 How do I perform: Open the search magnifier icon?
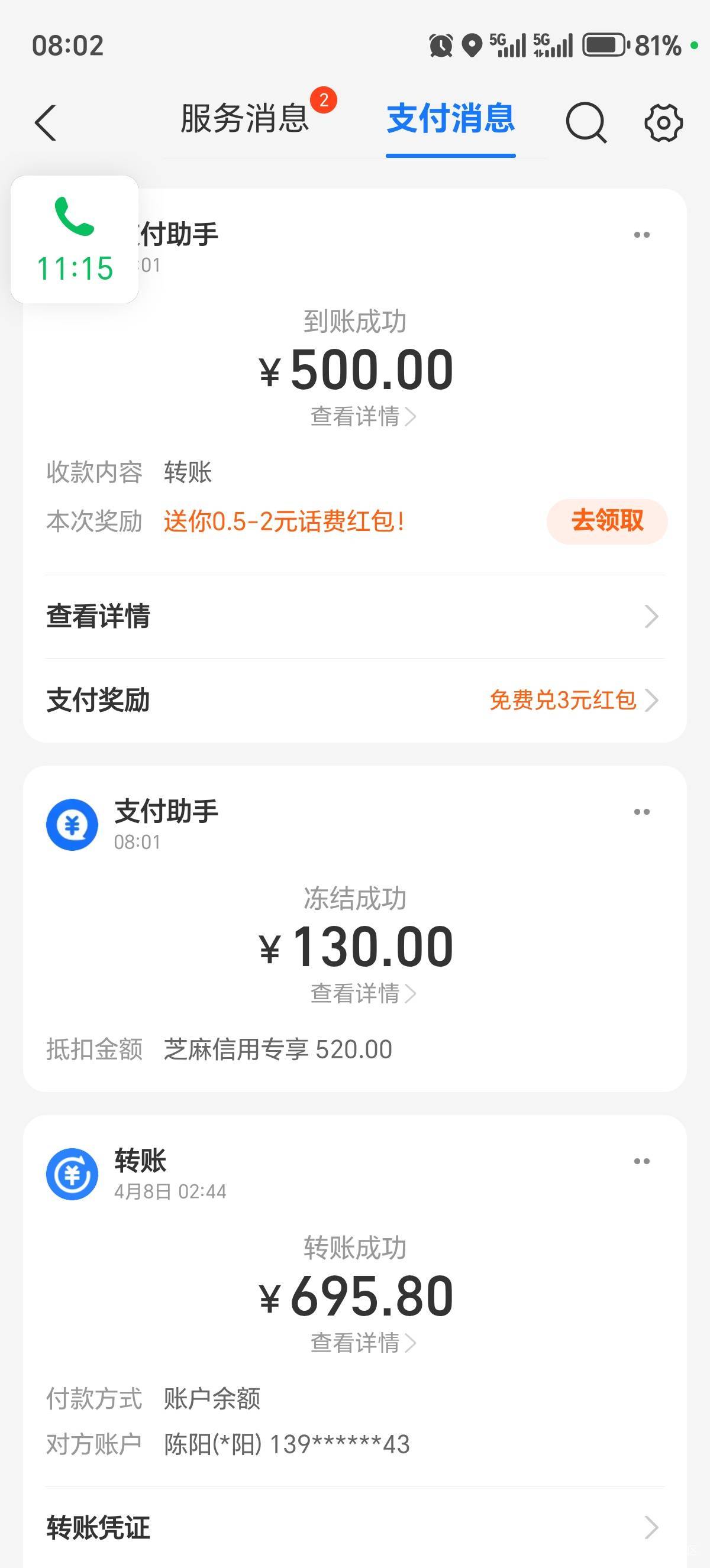coord(586,122)
